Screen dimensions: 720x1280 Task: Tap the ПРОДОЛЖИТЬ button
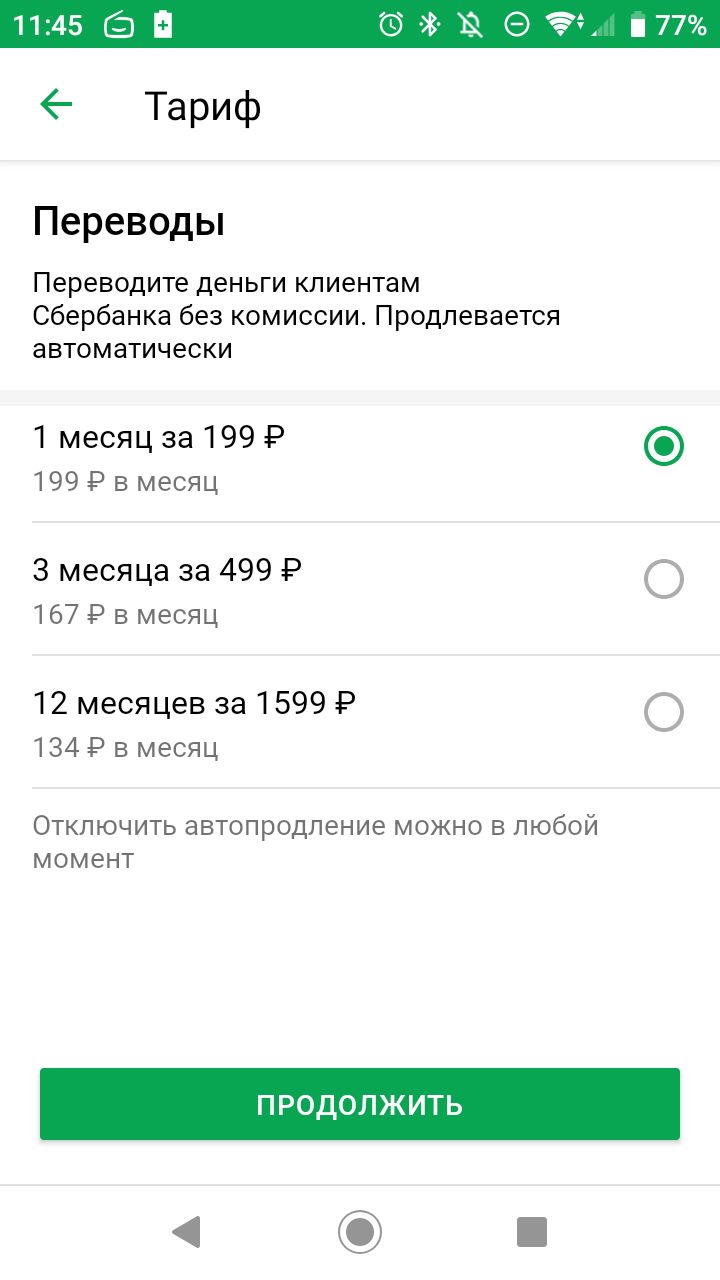coord(360,1104)
